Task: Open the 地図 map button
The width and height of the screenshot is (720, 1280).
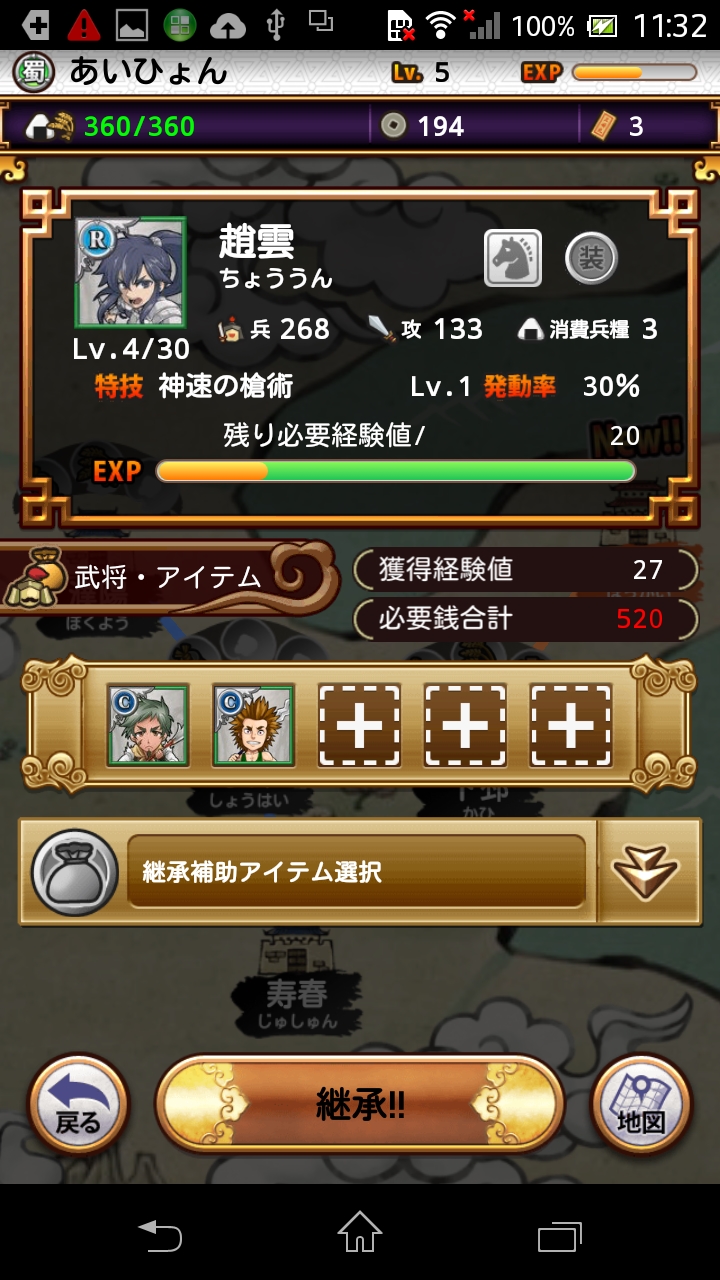Action: click(x=641, y=1105)
